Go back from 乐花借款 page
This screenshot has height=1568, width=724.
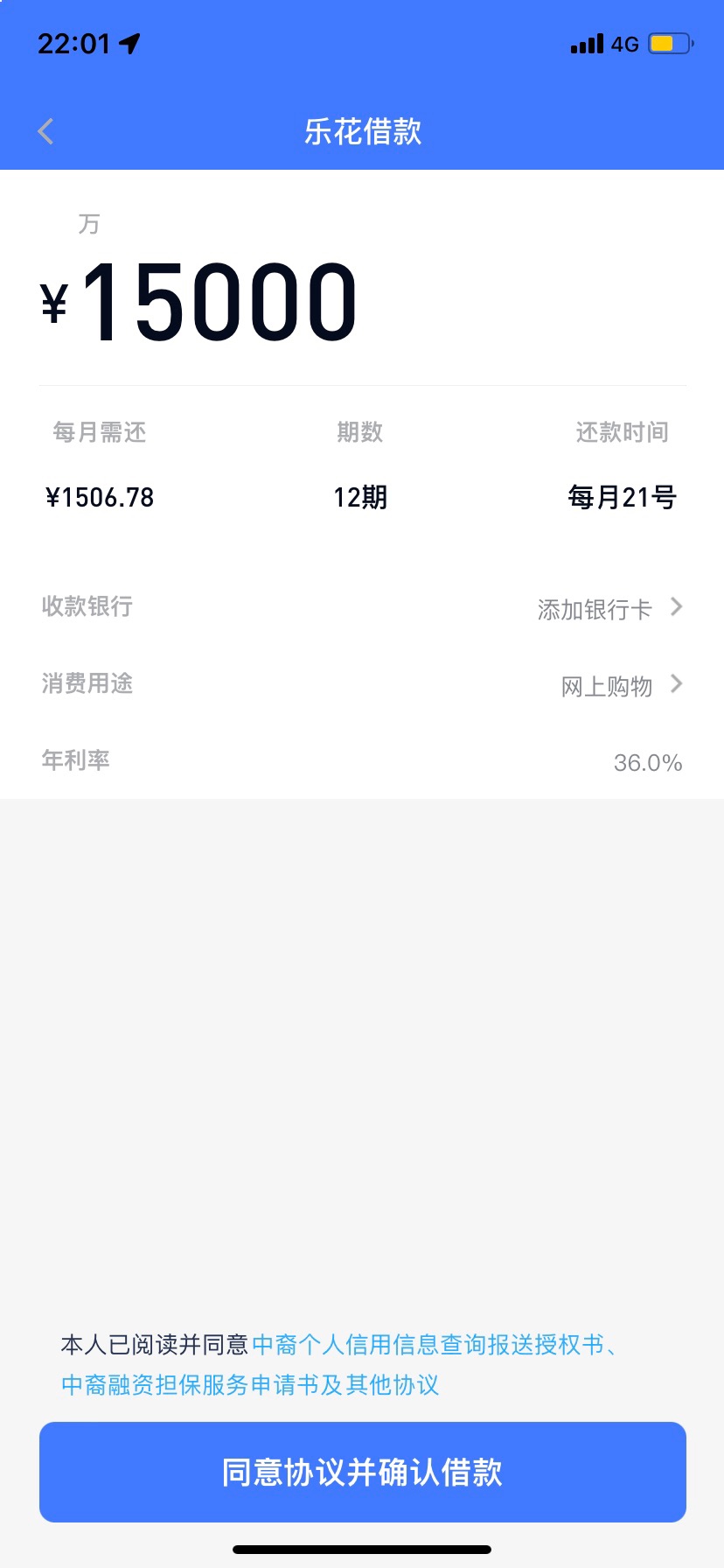click(x=46, y=131)
